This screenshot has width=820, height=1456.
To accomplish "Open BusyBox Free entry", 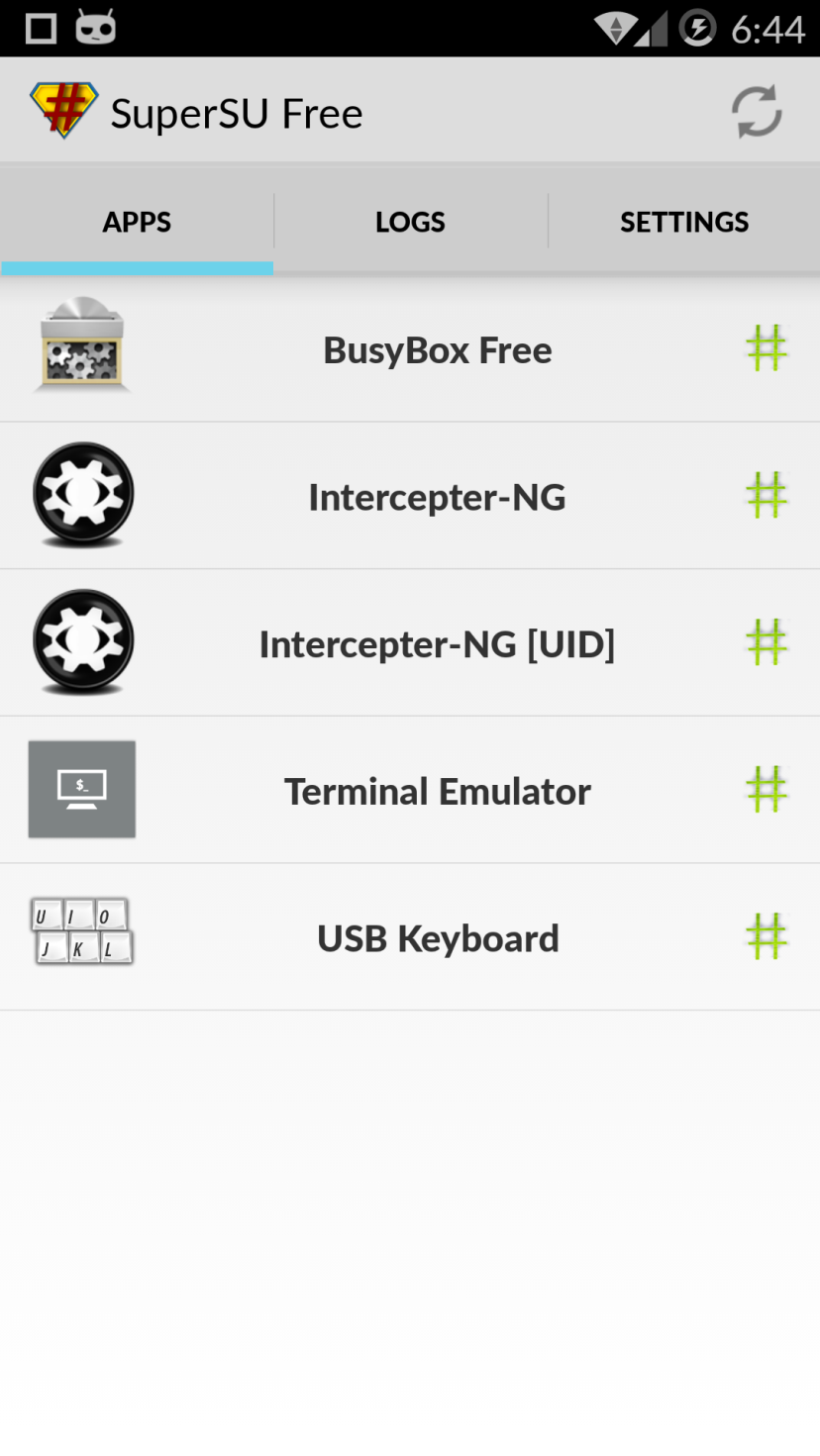I will 410,349.
